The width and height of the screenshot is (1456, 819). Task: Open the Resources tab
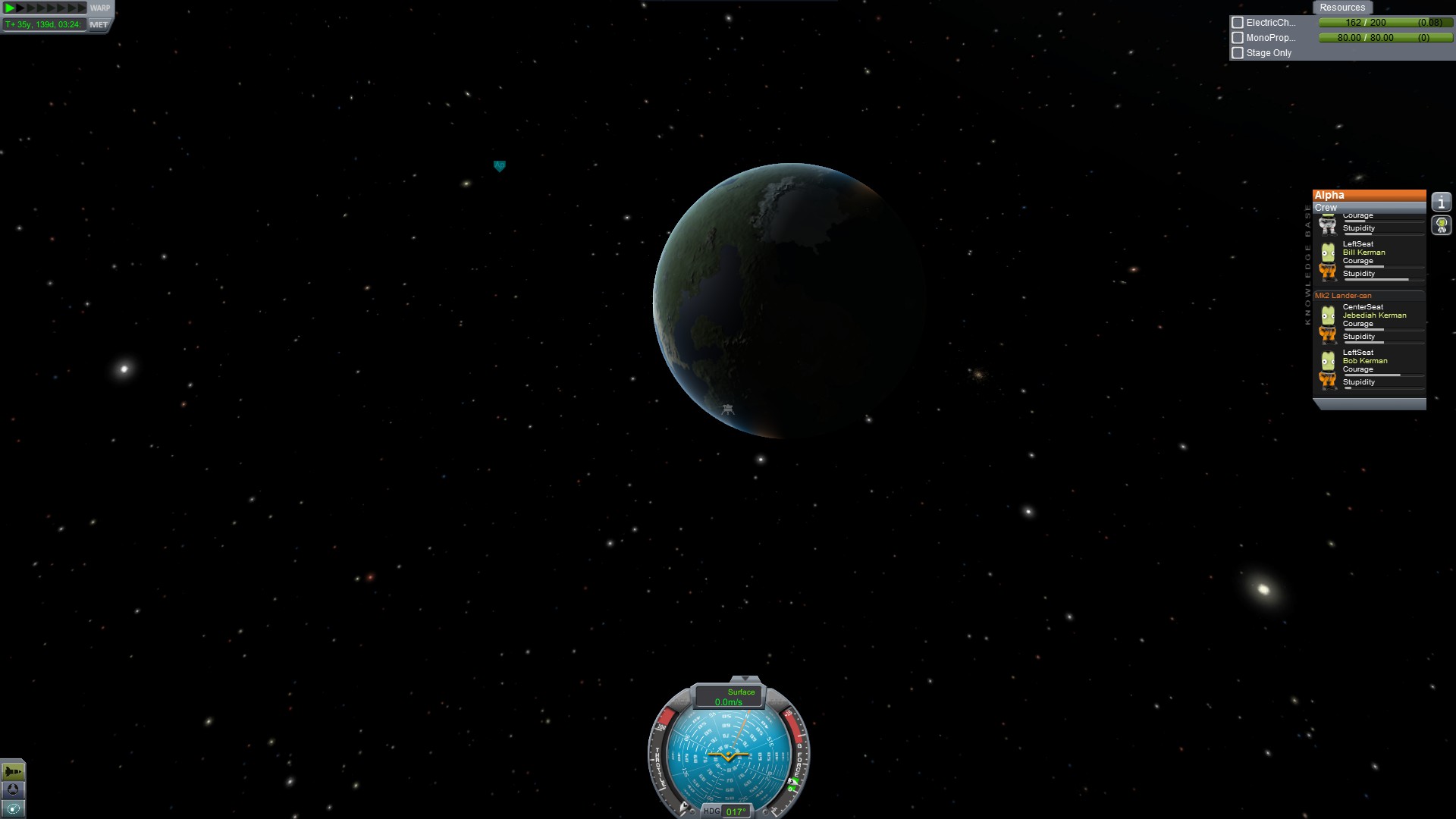point(1341,8)
